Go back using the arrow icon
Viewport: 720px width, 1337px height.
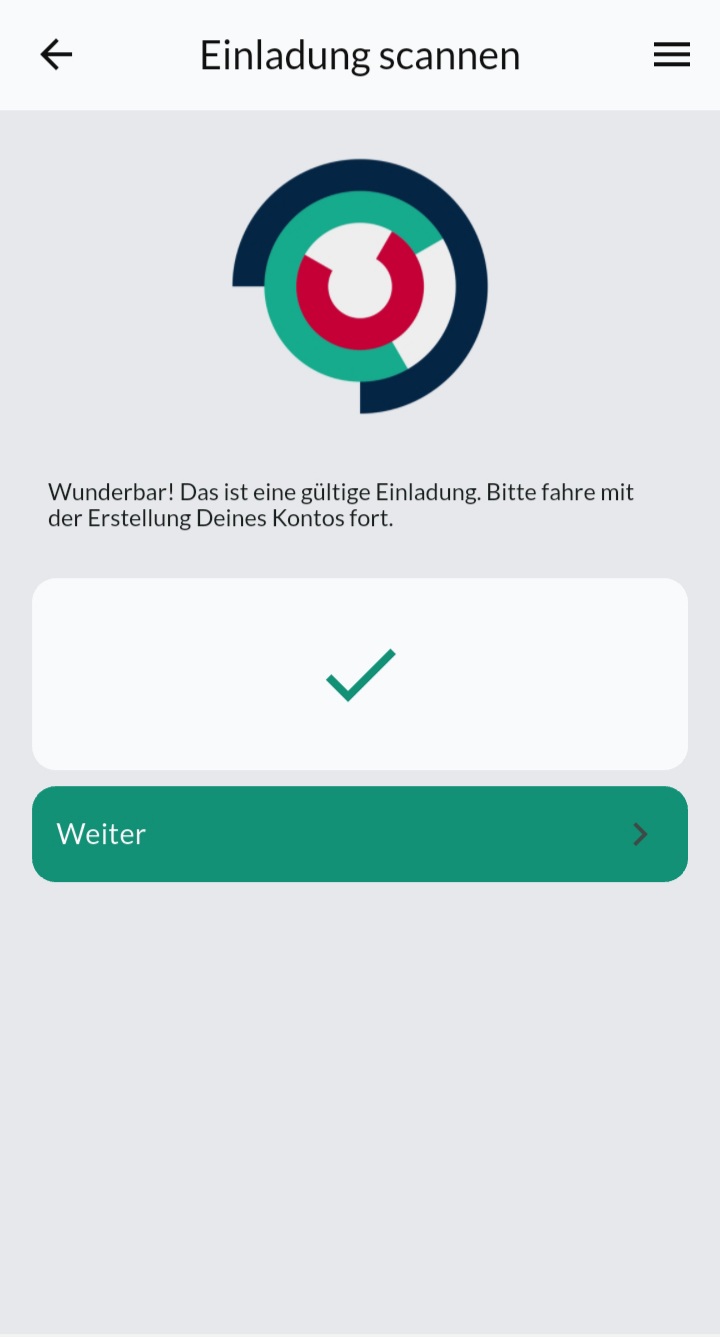(56, 55)
